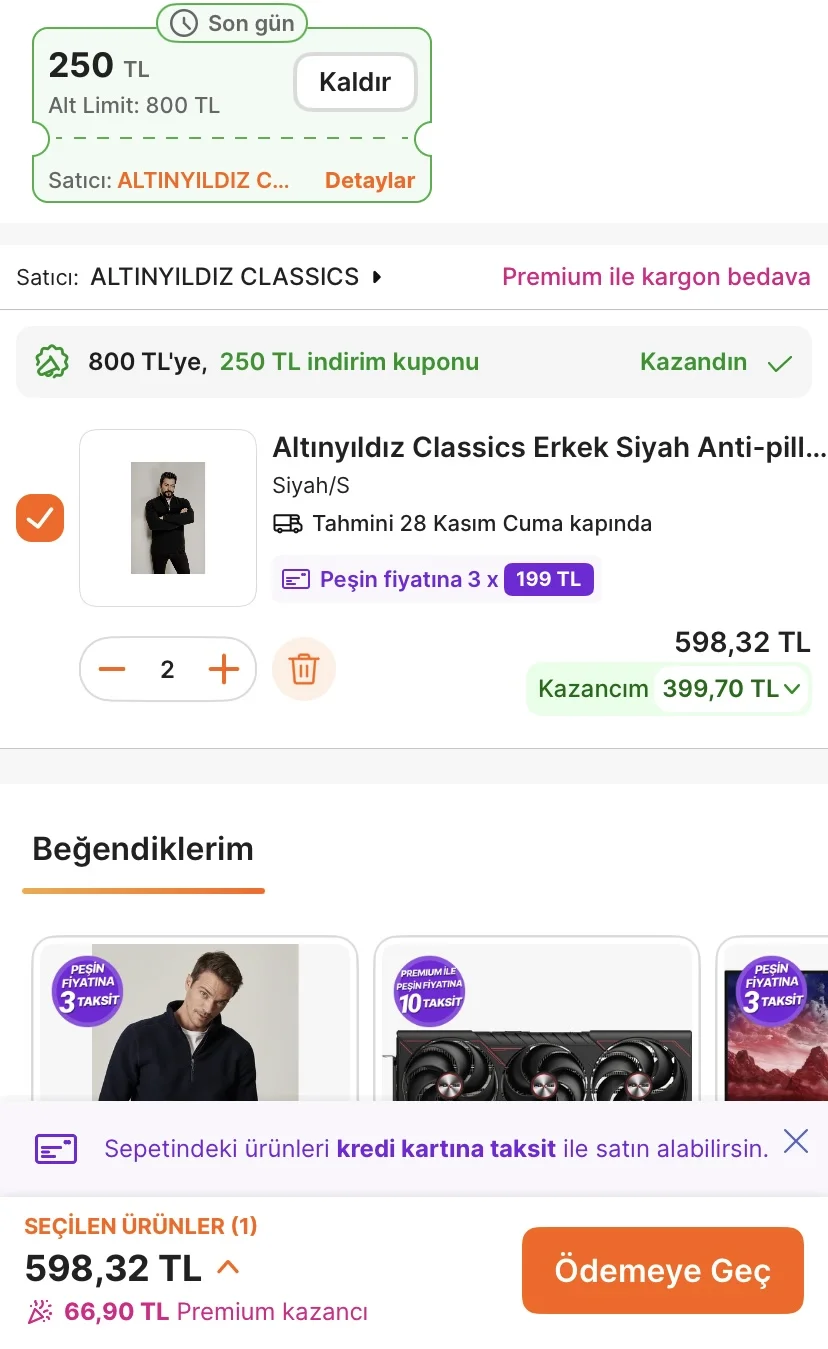Proceed with Ödemeye Geç
This screenshot has height=1349, width=828.
(662, 1270)
